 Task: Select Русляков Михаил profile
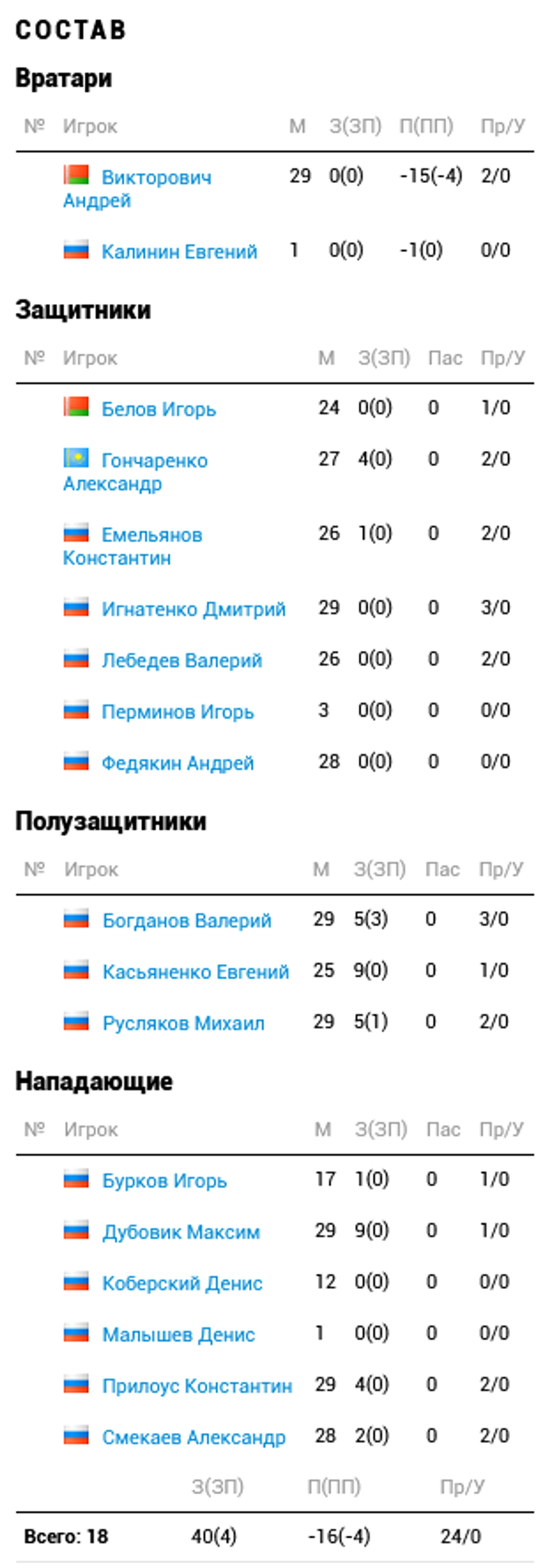[183, 1024]
